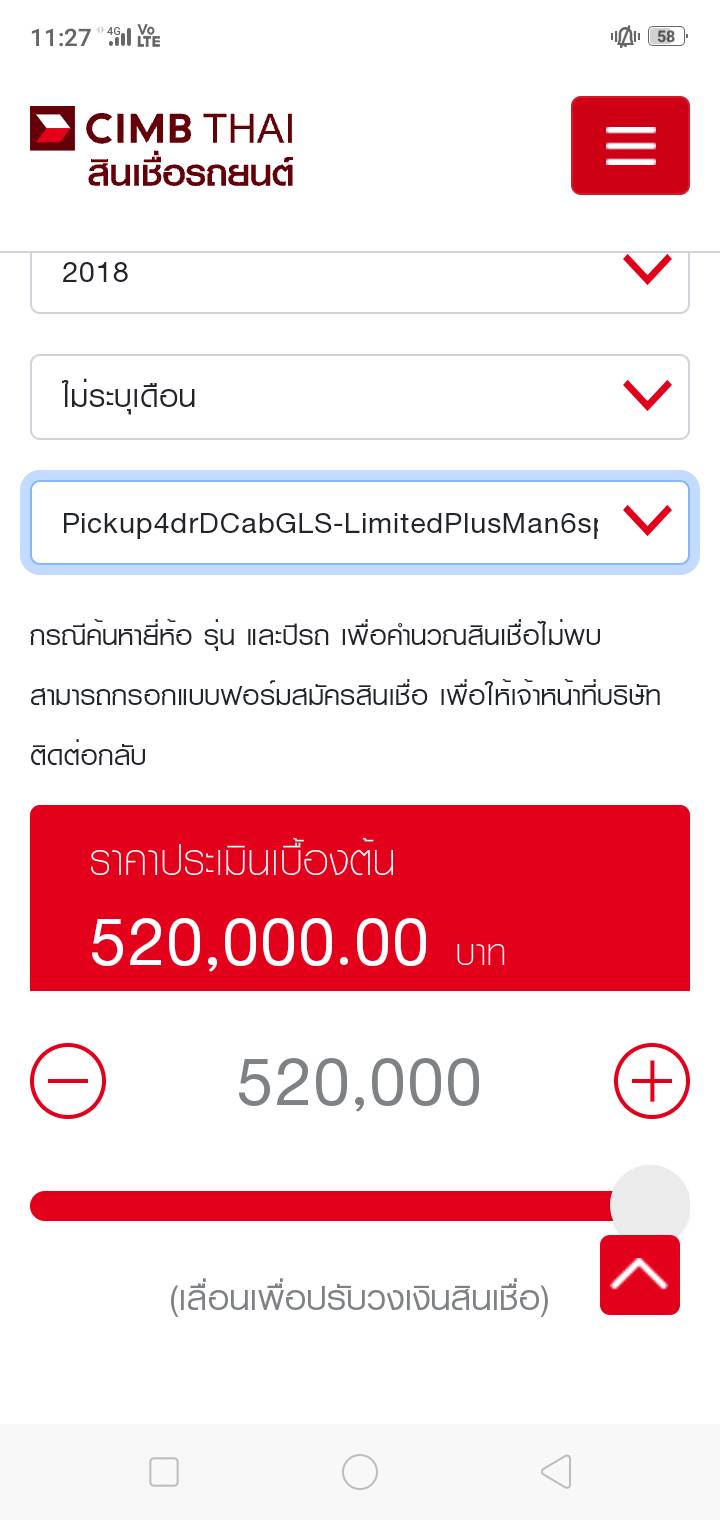Go back using system back button
Screen dimensions: 720x1520
click(x=555, y=1471)
